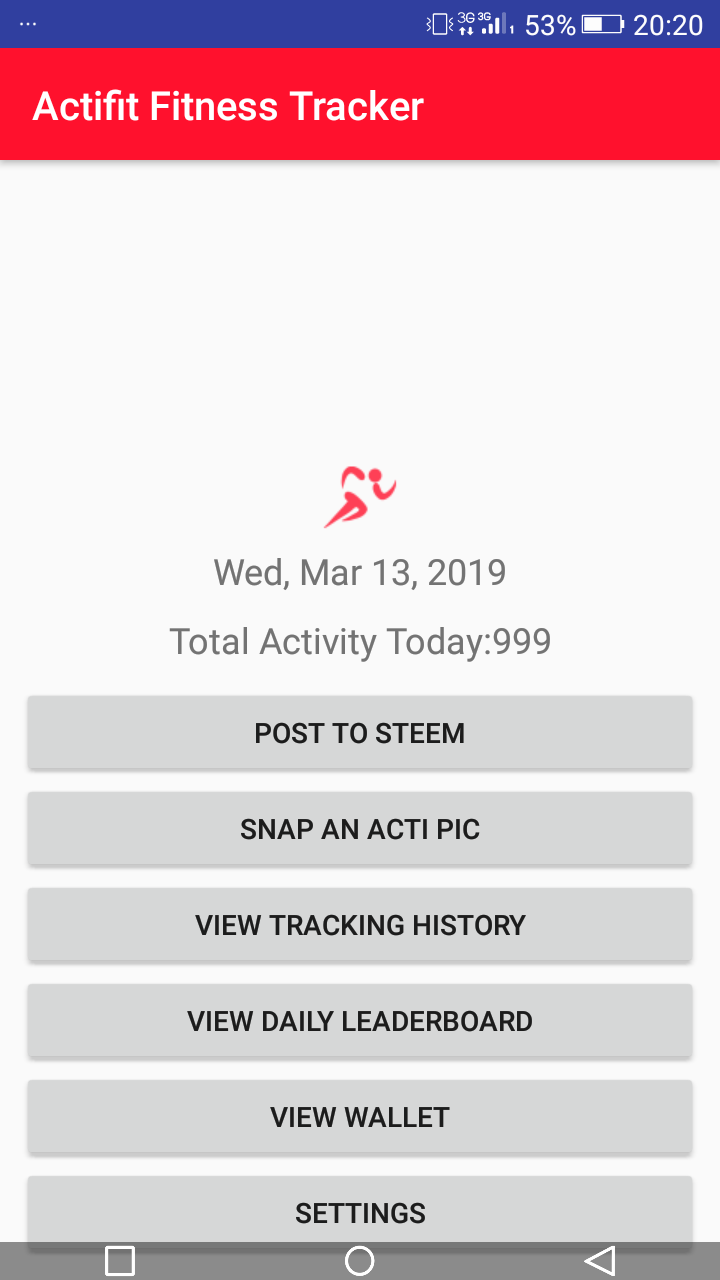
Task: Open VIEW TRACKING HISTORY
Action: point(360,924)
